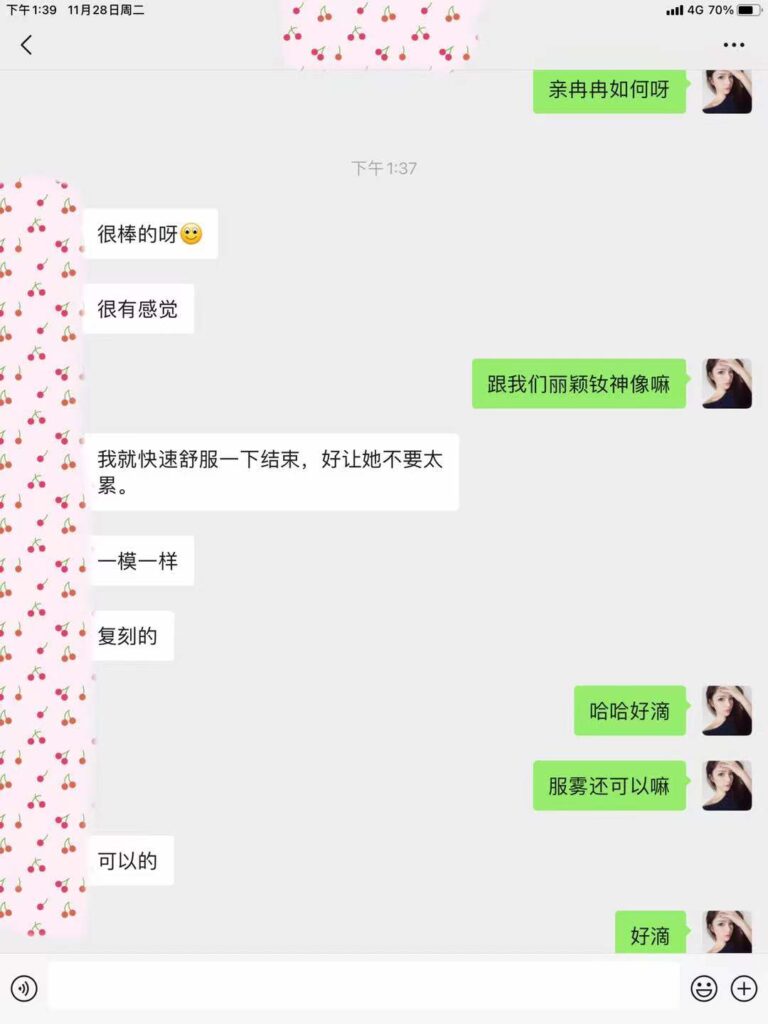Tap the avatar beside 服雾还可以嘛
This screenshot has height=1024, width=768.
[727, 786]
